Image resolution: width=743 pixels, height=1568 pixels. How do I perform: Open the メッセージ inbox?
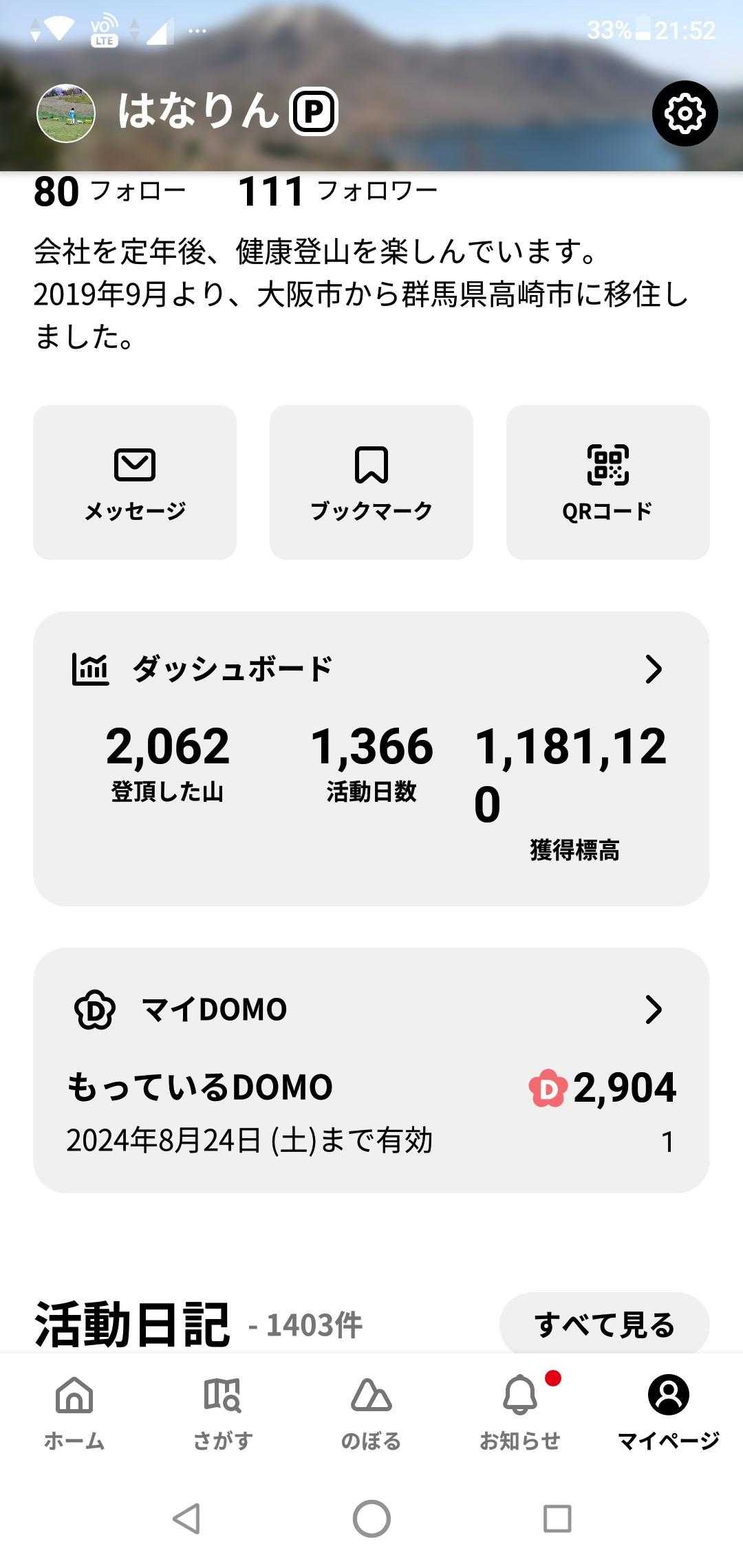135,482
